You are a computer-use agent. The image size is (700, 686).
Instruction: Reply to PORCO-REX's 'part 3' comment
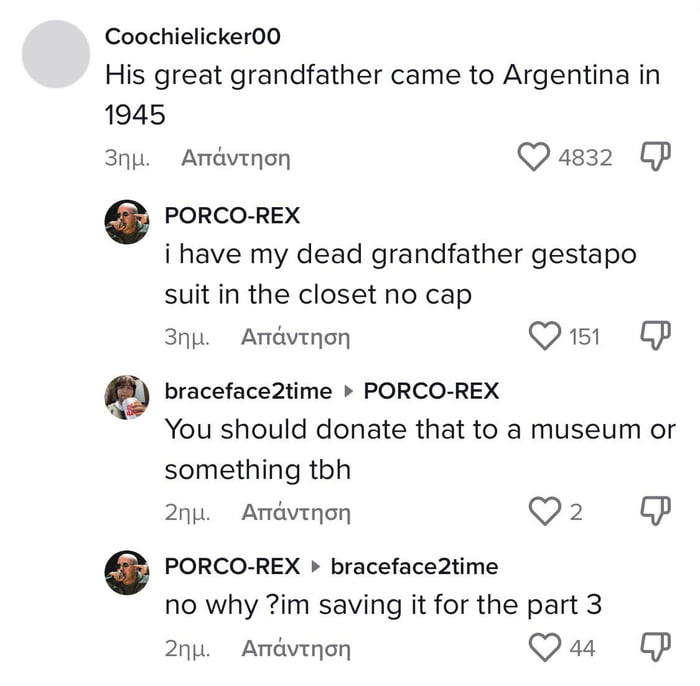point(295,649)
